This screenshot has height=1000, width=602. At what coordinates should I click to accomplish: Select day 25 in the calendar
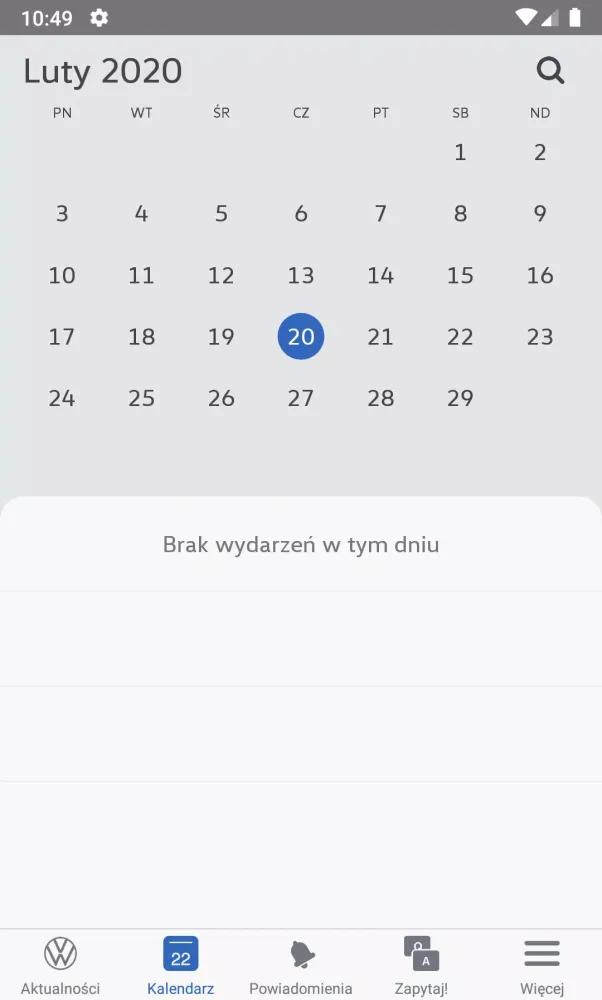coord(141,398)
